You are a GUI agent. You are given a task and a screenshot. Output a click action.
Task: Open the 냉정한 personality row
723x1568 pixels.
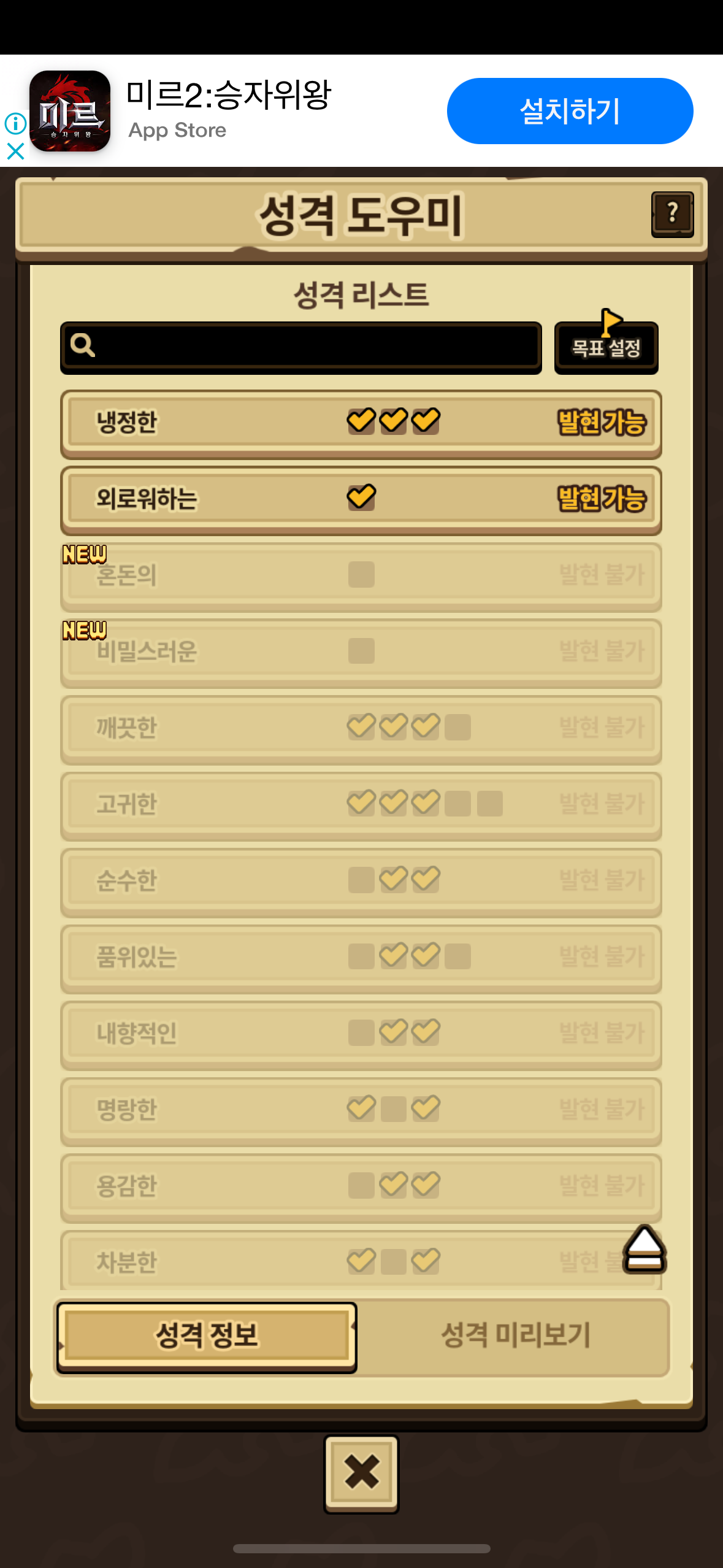point(361,423)
